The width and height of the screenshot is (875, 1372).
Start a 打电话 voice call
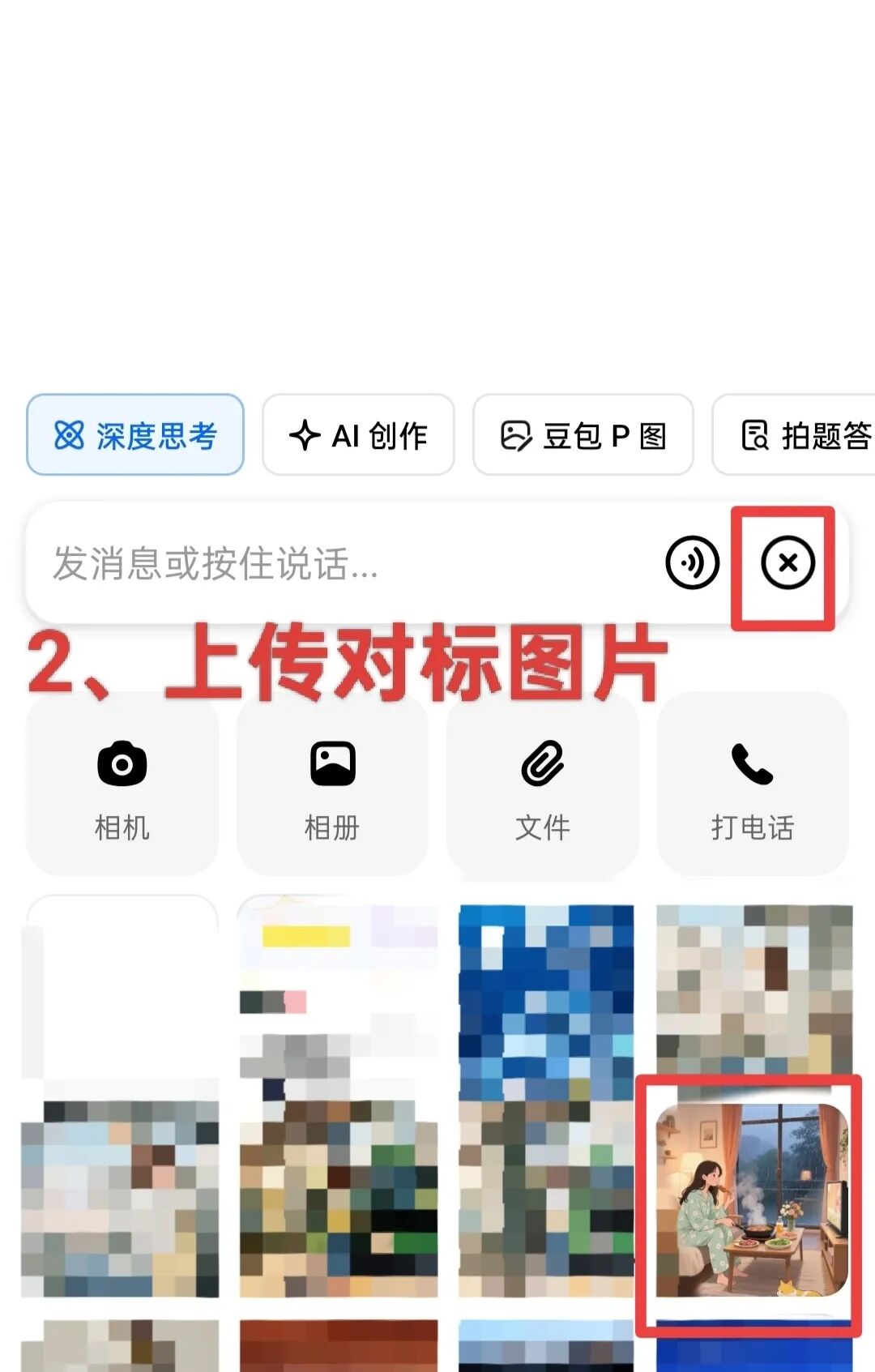coord(752,784)
